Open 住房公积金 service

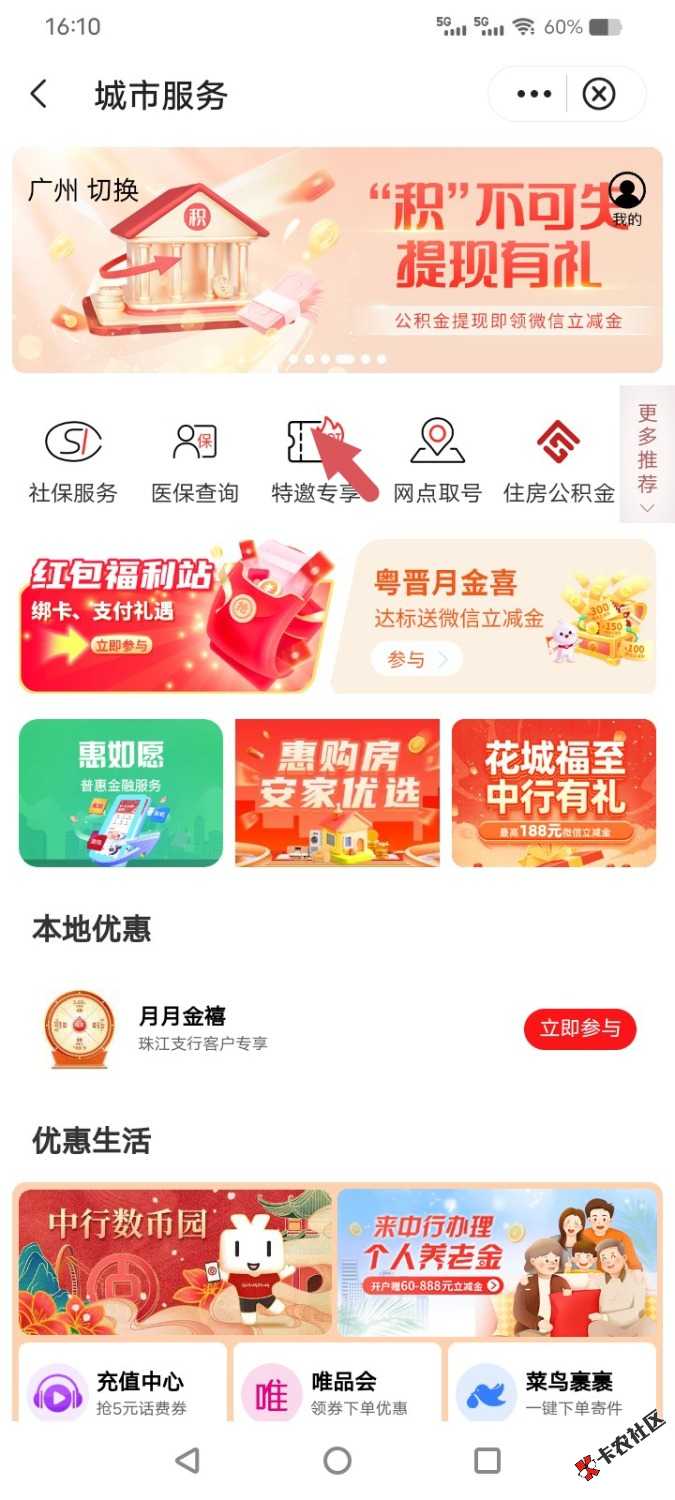click(x=558, y=460)
